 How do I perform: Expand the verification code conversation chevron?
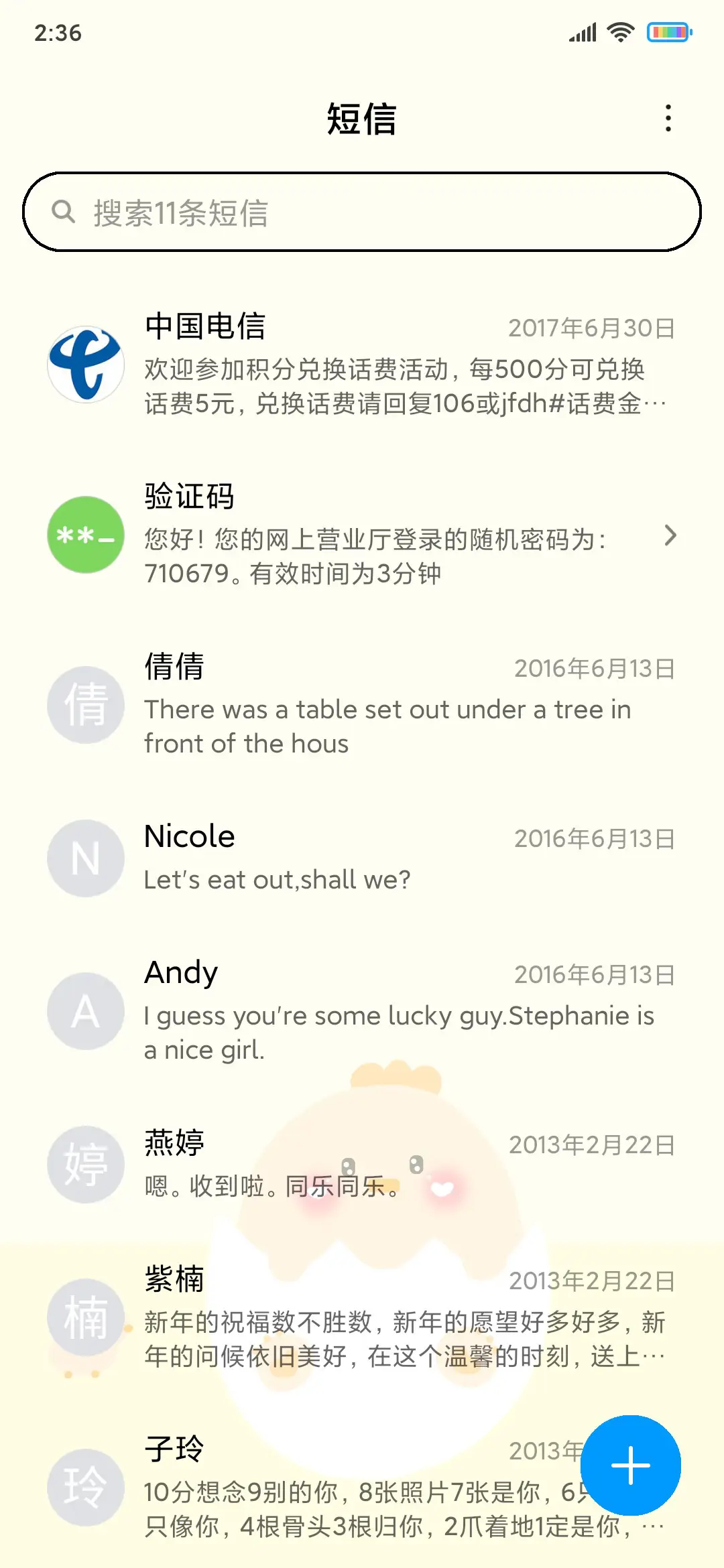pos(672,536)
